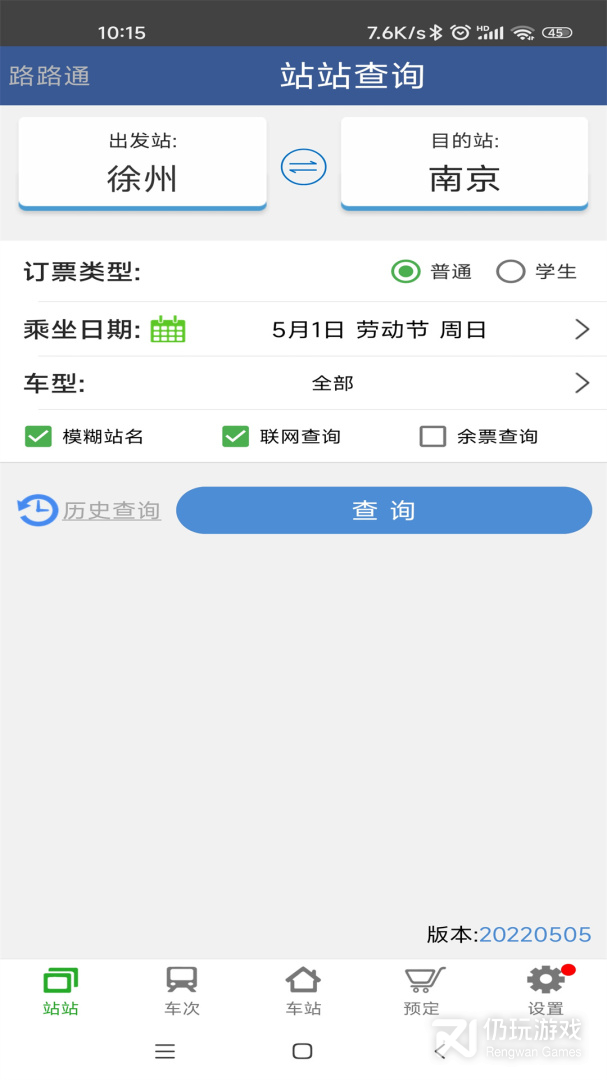Image resolution: width=607 pixels, height=1080 pixels.
Task: Tap the 查询 search button
Action: tap(384, 510)
